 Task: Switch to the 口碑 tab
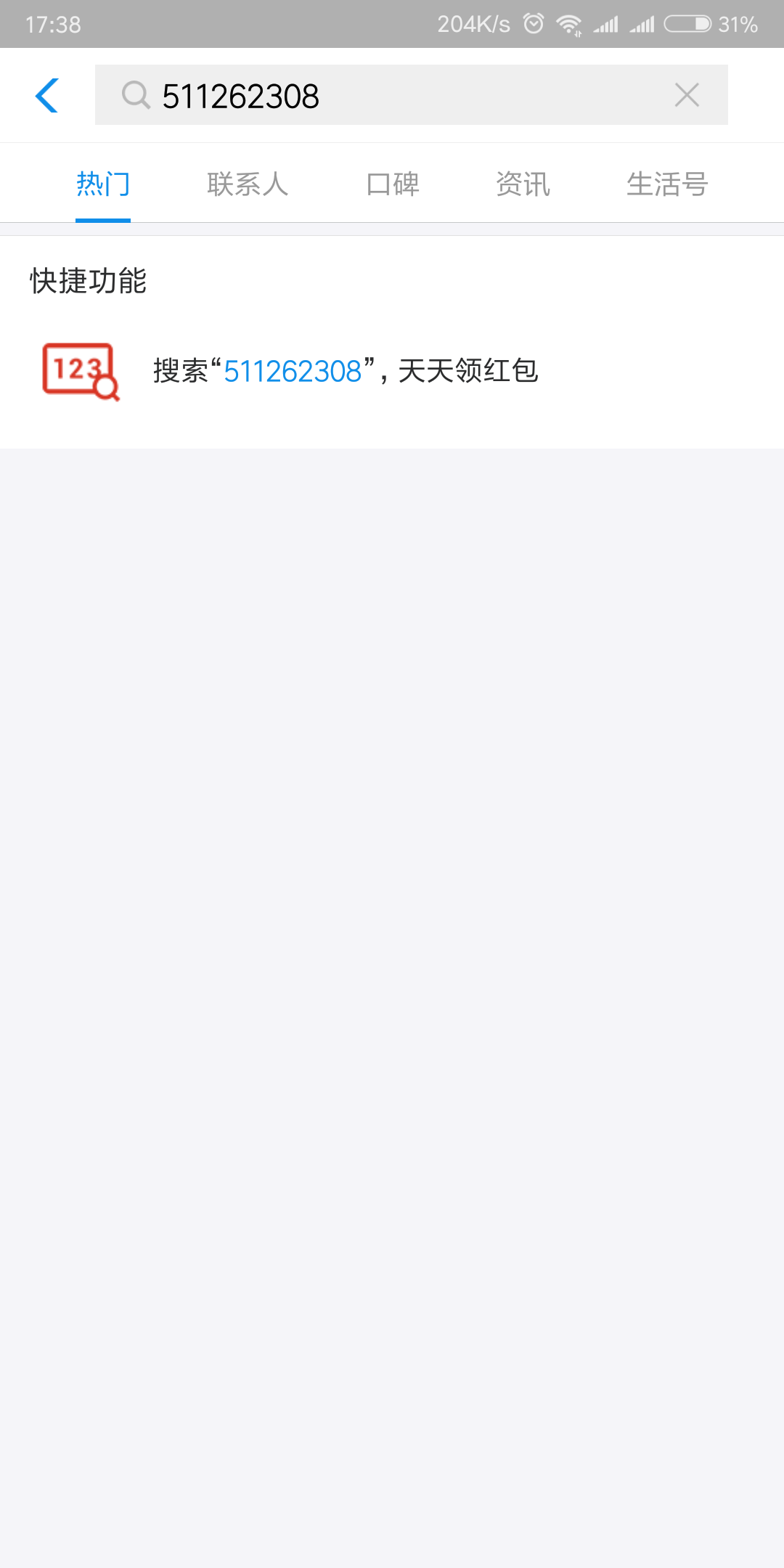[x=393, y=184]
